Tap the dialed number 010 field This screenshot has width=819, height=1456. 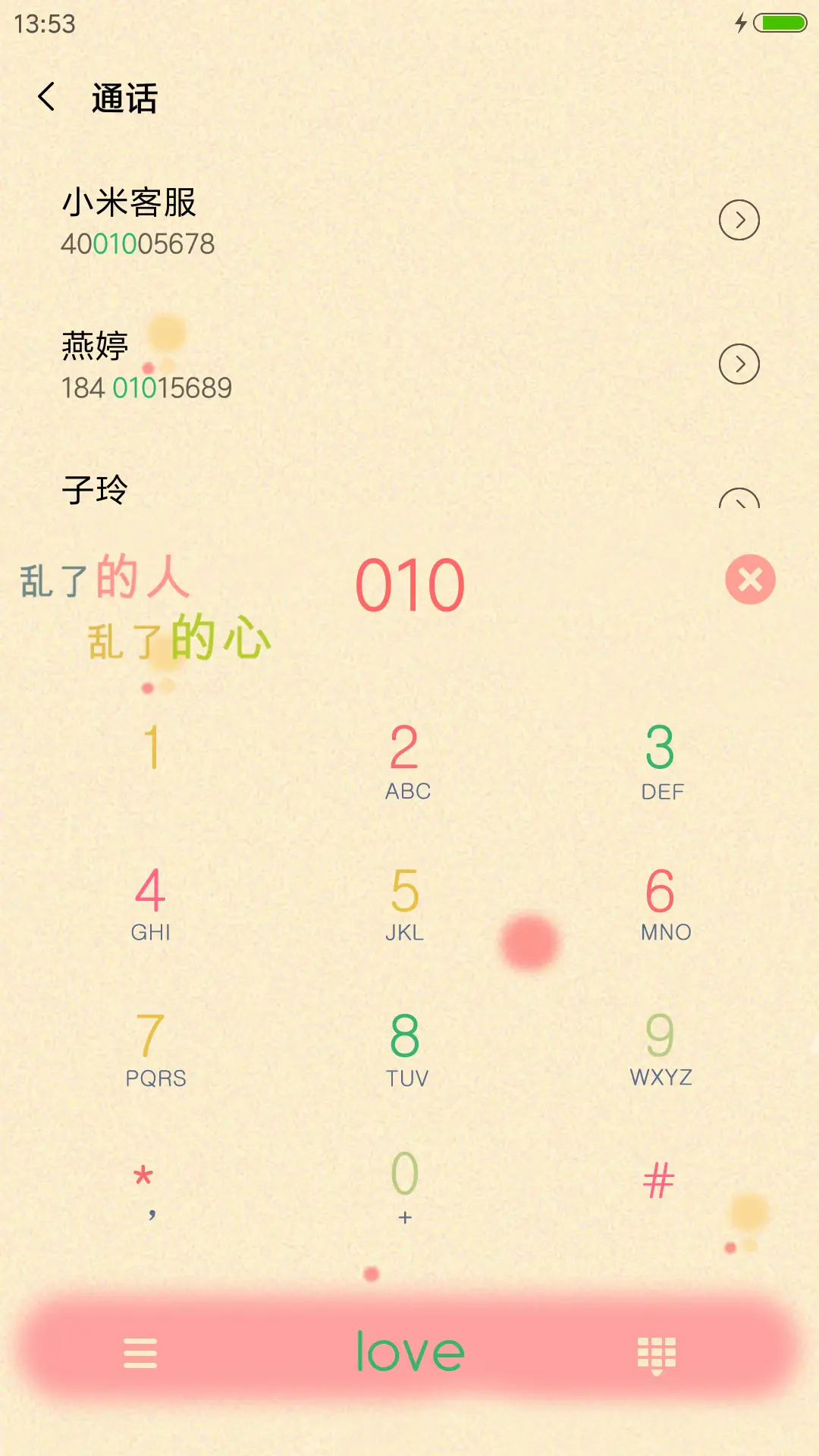(x=409, y=584)
